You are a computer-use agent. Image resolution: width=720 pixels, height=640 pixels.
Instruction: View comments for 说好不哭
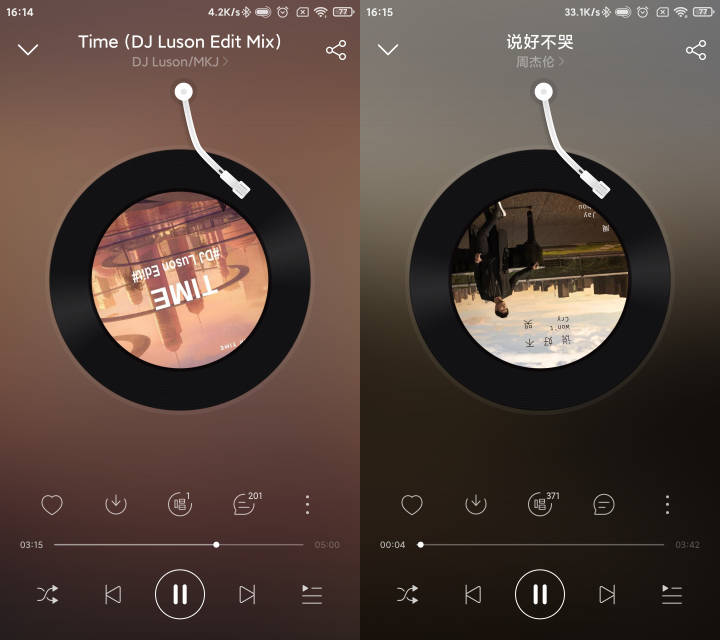point(604,505)
